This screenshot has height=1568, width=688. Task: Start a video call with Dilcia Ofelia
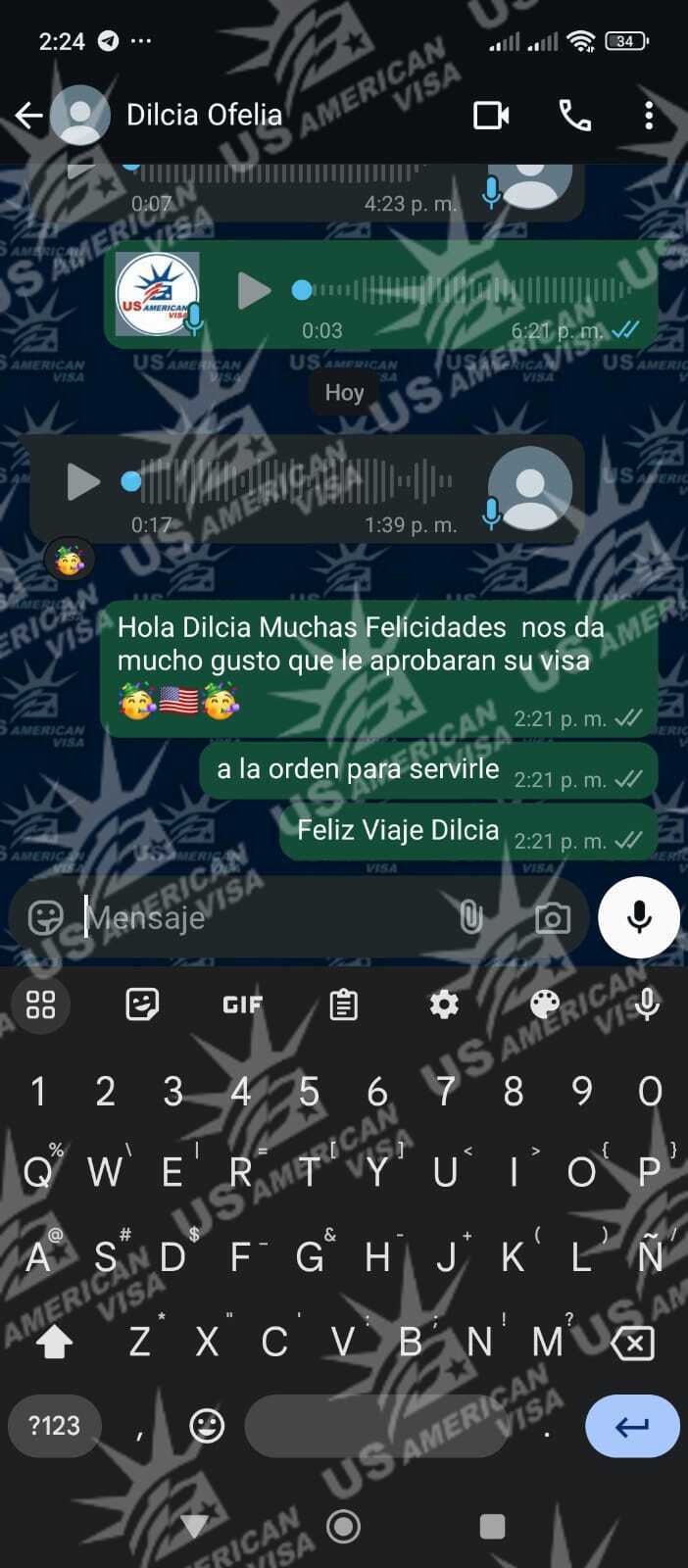click(x=491, y=116)
